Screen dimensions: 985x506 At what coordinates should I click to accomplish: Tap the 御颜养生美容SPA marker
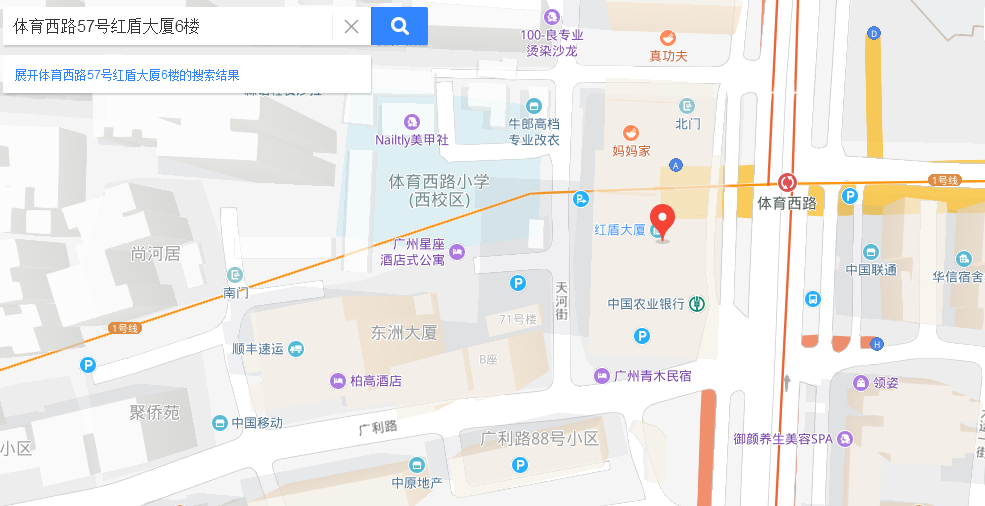pos(845,438)
